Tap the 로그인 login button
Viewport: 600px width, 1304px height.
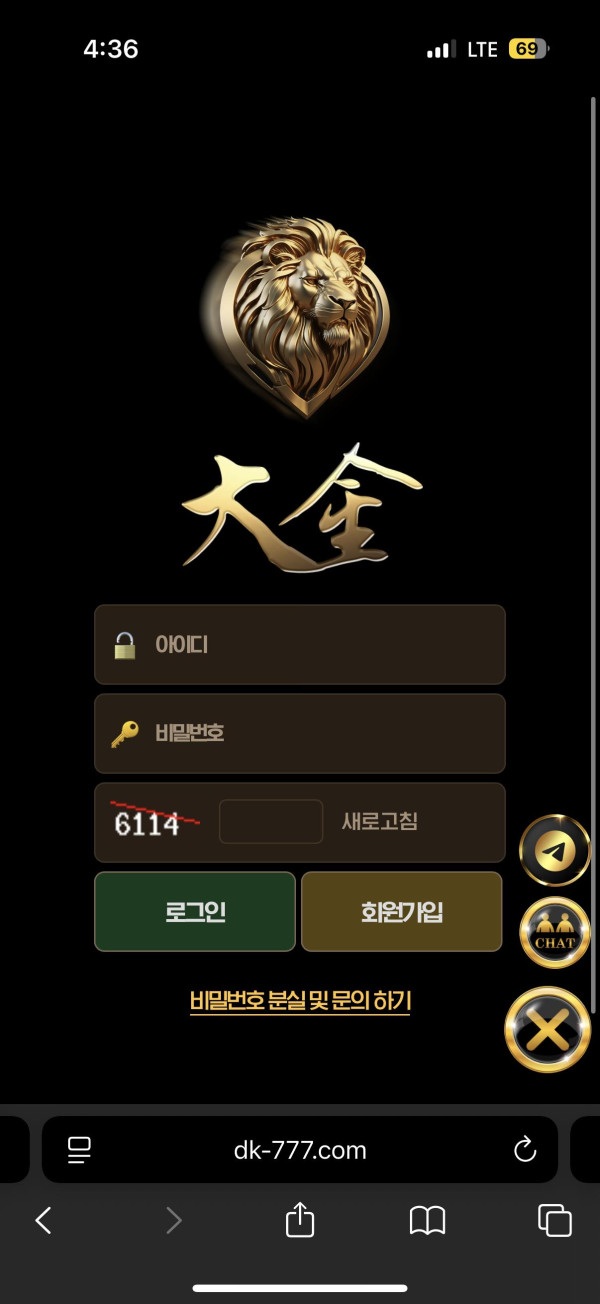[x=195, y=911]
